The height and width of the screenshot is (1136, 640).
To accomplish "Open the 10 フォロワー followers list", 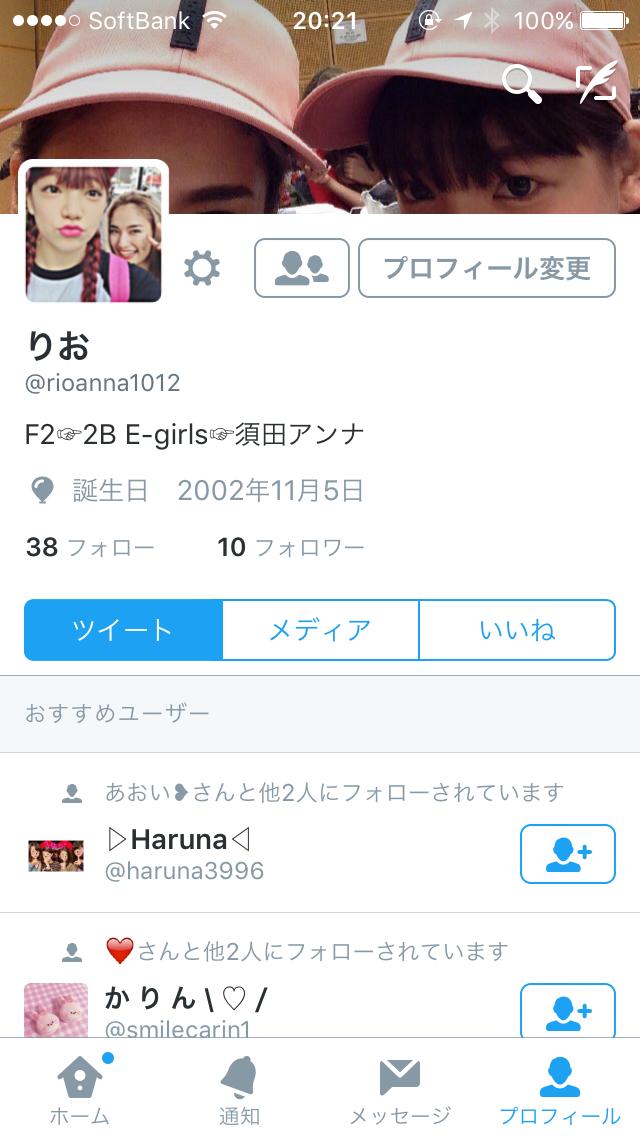I will 290,547.
